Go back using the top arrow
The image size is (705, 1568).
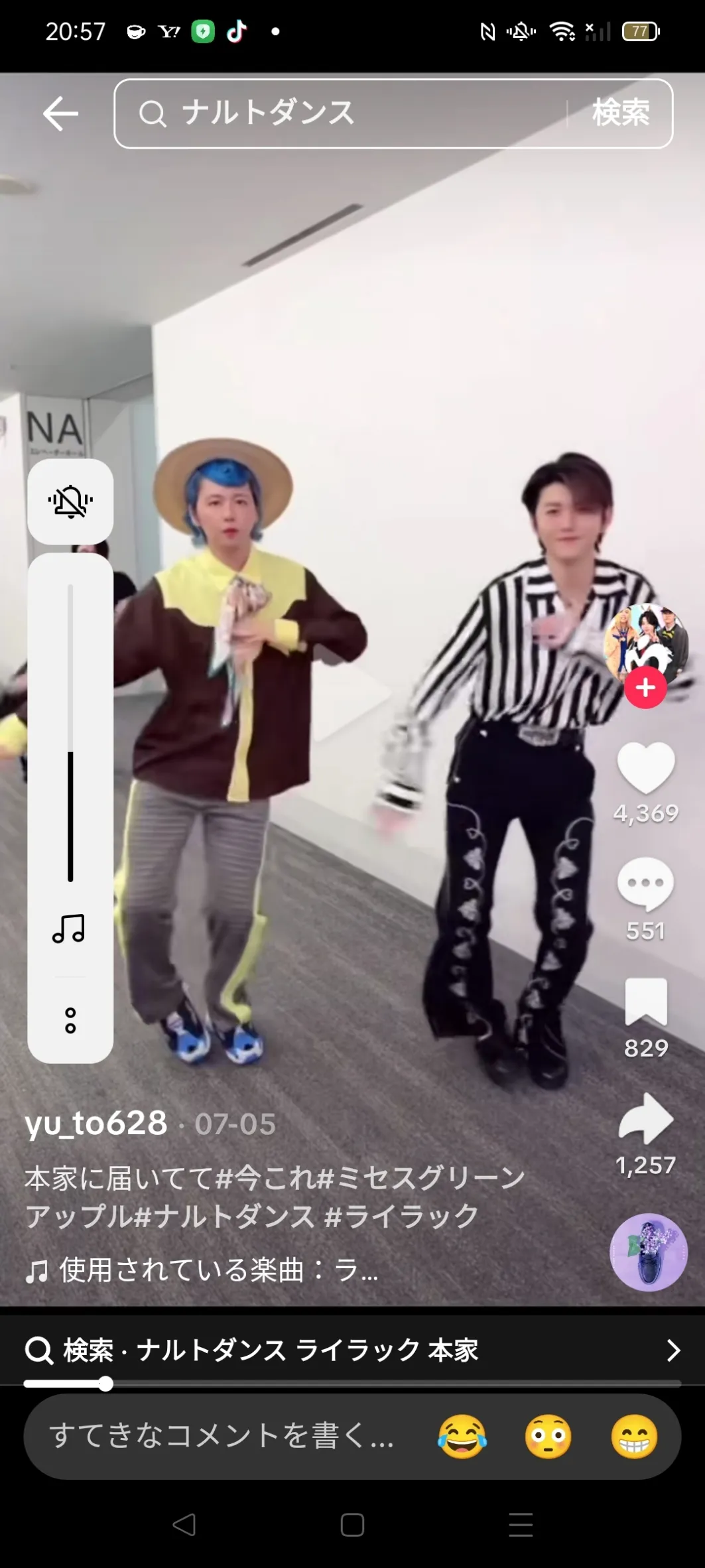[60, 113]
